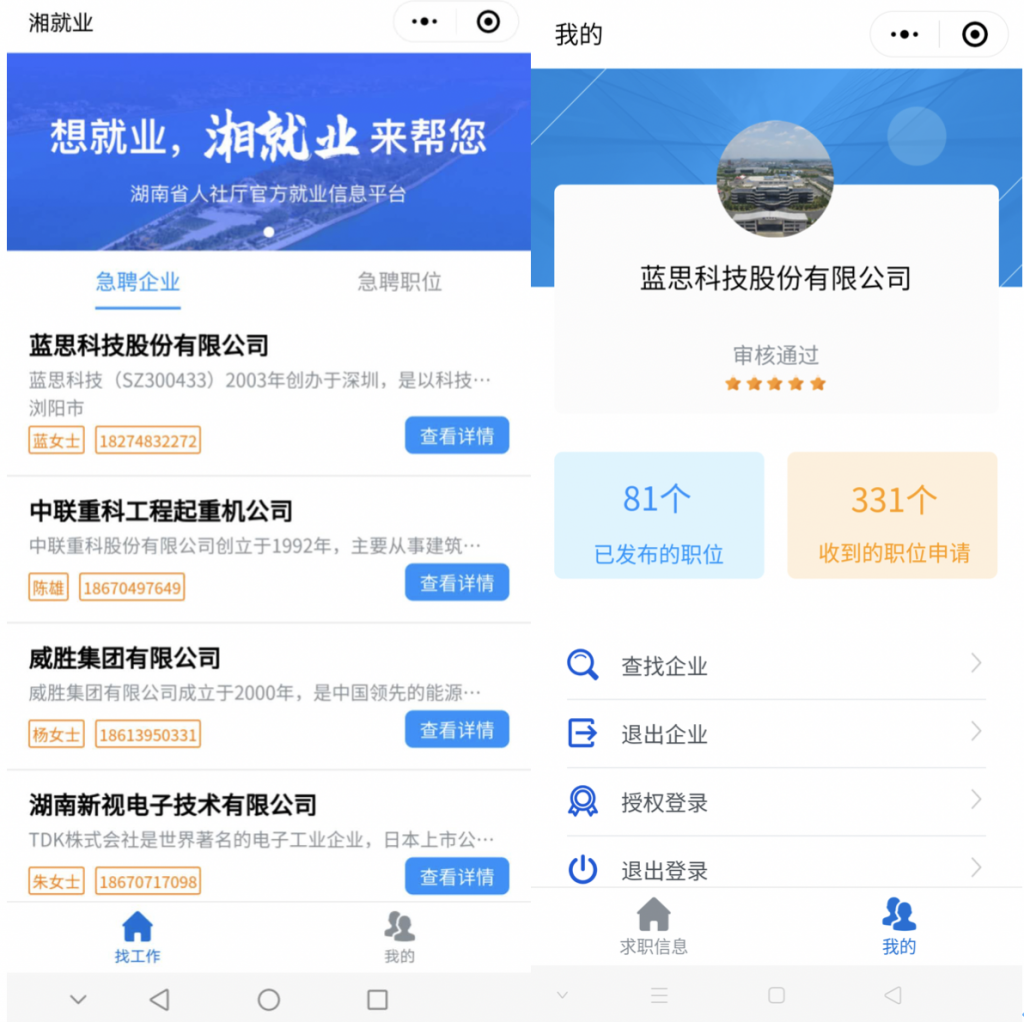Open 授权登录
The width and height of the screenshot is (1024, 1022).
[775, 802]
